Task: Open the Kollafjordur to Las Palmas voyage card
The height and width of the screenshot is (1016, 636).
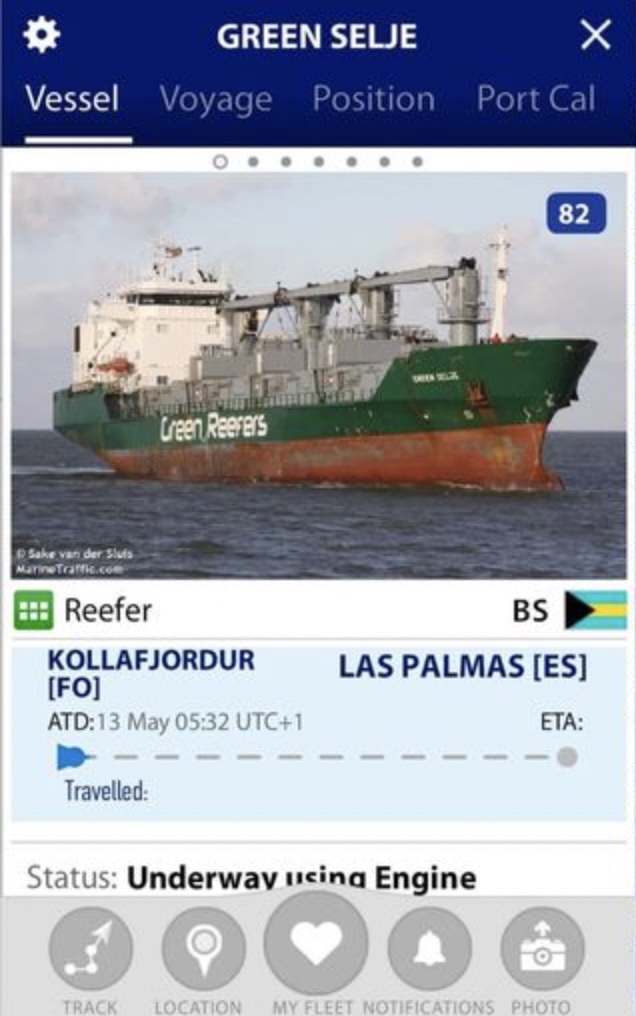Action: coord(318,733)
